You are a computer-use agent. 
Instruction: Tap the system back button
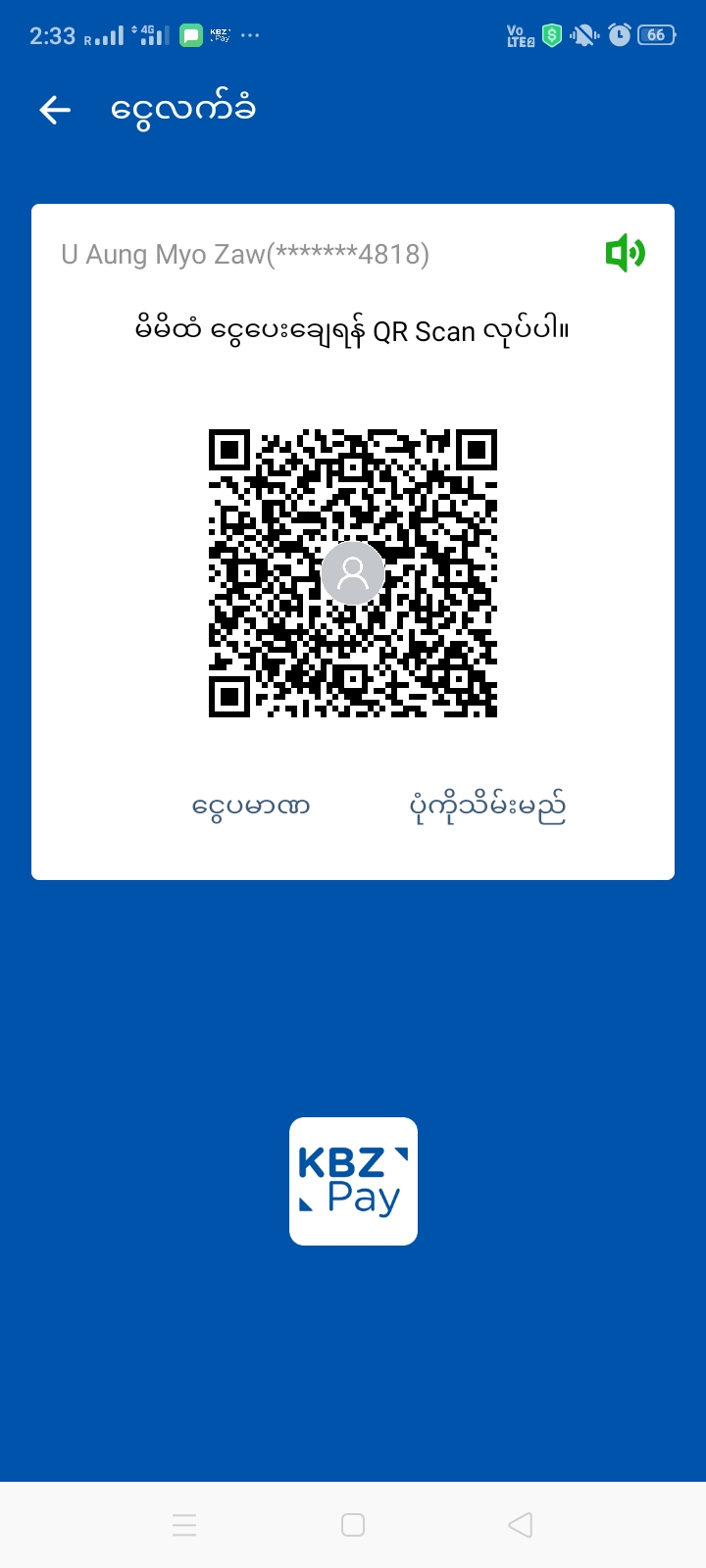521,1525
